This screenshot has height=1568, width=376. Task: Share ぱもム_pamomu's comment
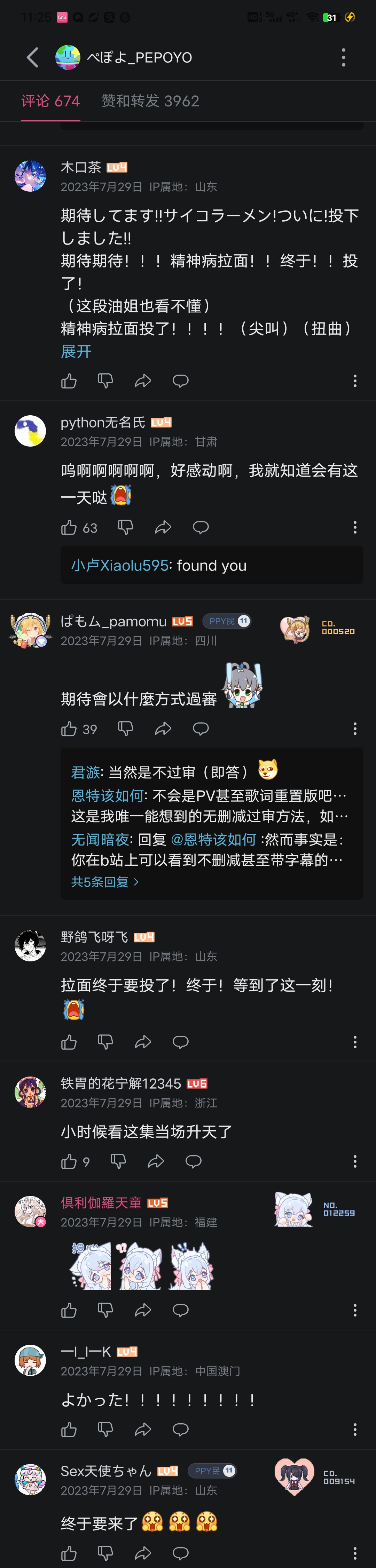tap(163, 729)
